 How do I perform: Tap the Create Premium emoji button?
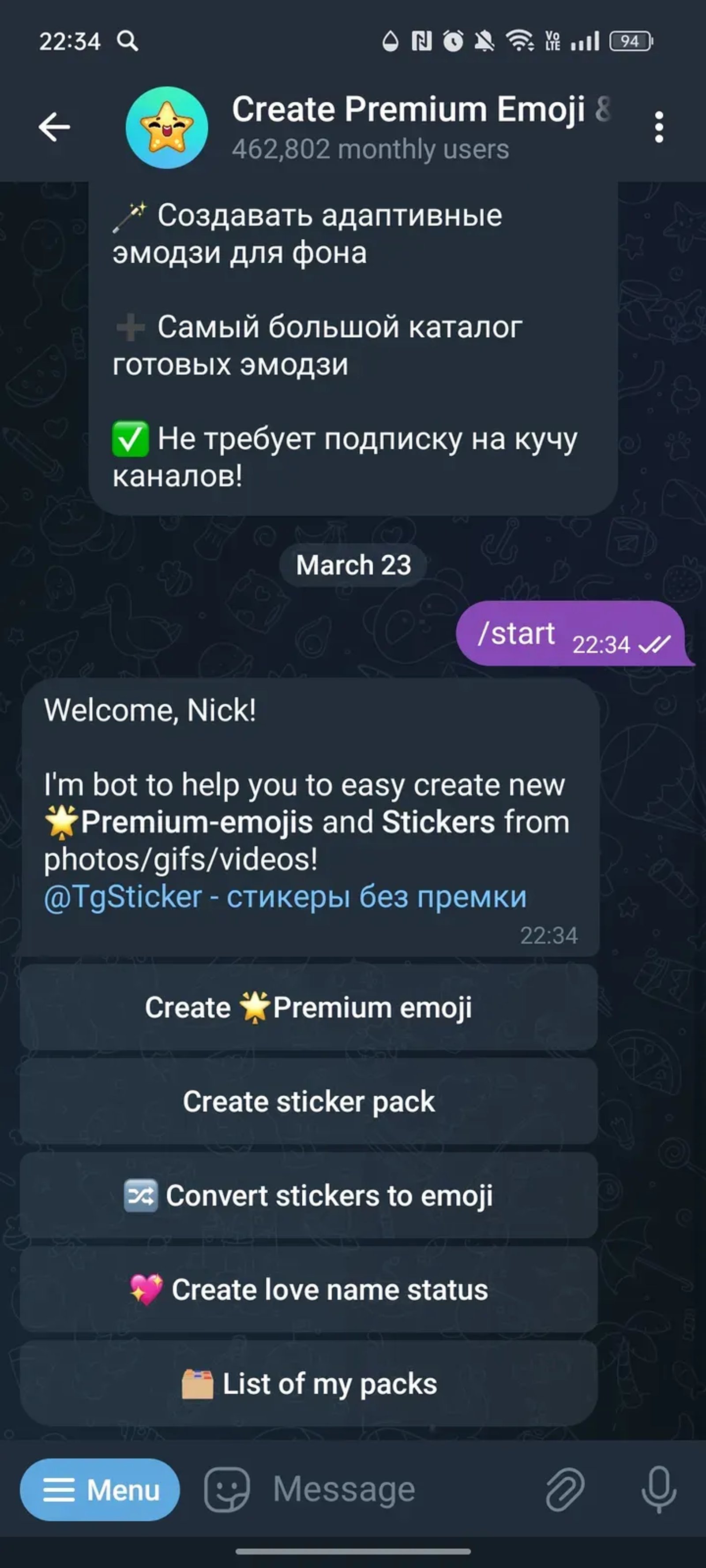308,1008
